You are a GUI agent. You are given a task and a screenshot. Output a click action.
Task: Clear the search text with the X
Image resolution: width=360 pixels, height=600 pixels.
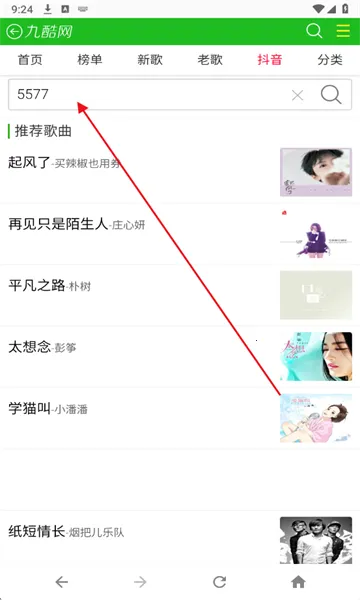point(298,95)
